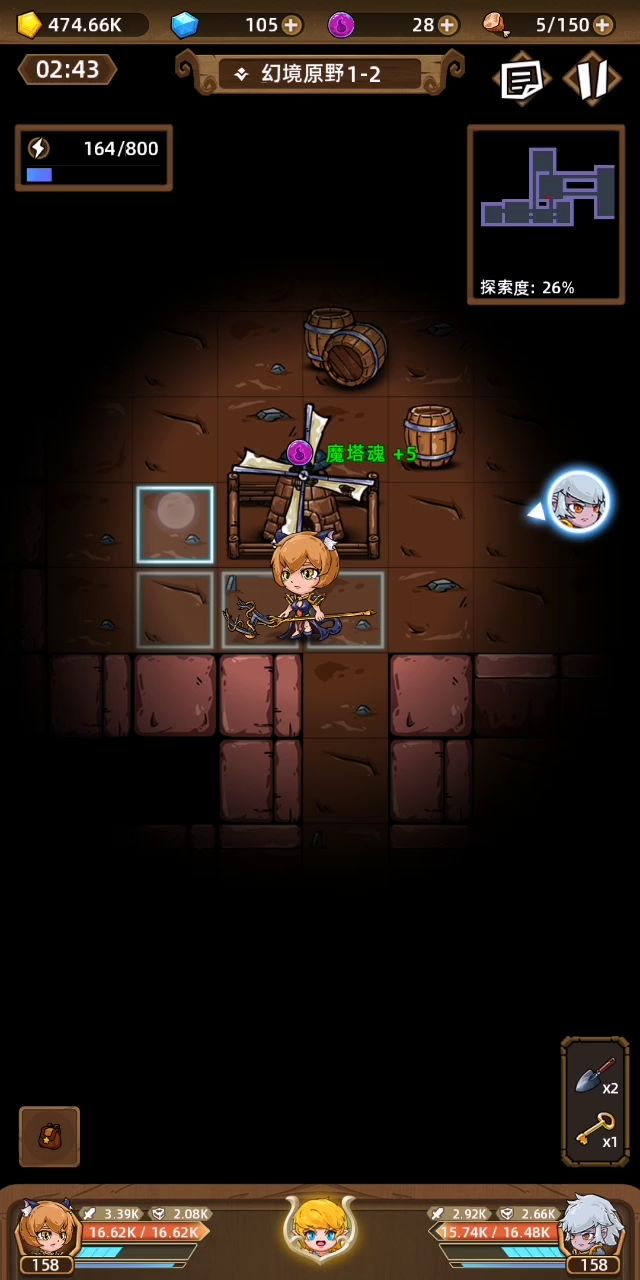Image resolution: width=640 pixels, height=1280 pixels.
Task: Pause the game
Action: click(592, 79)
